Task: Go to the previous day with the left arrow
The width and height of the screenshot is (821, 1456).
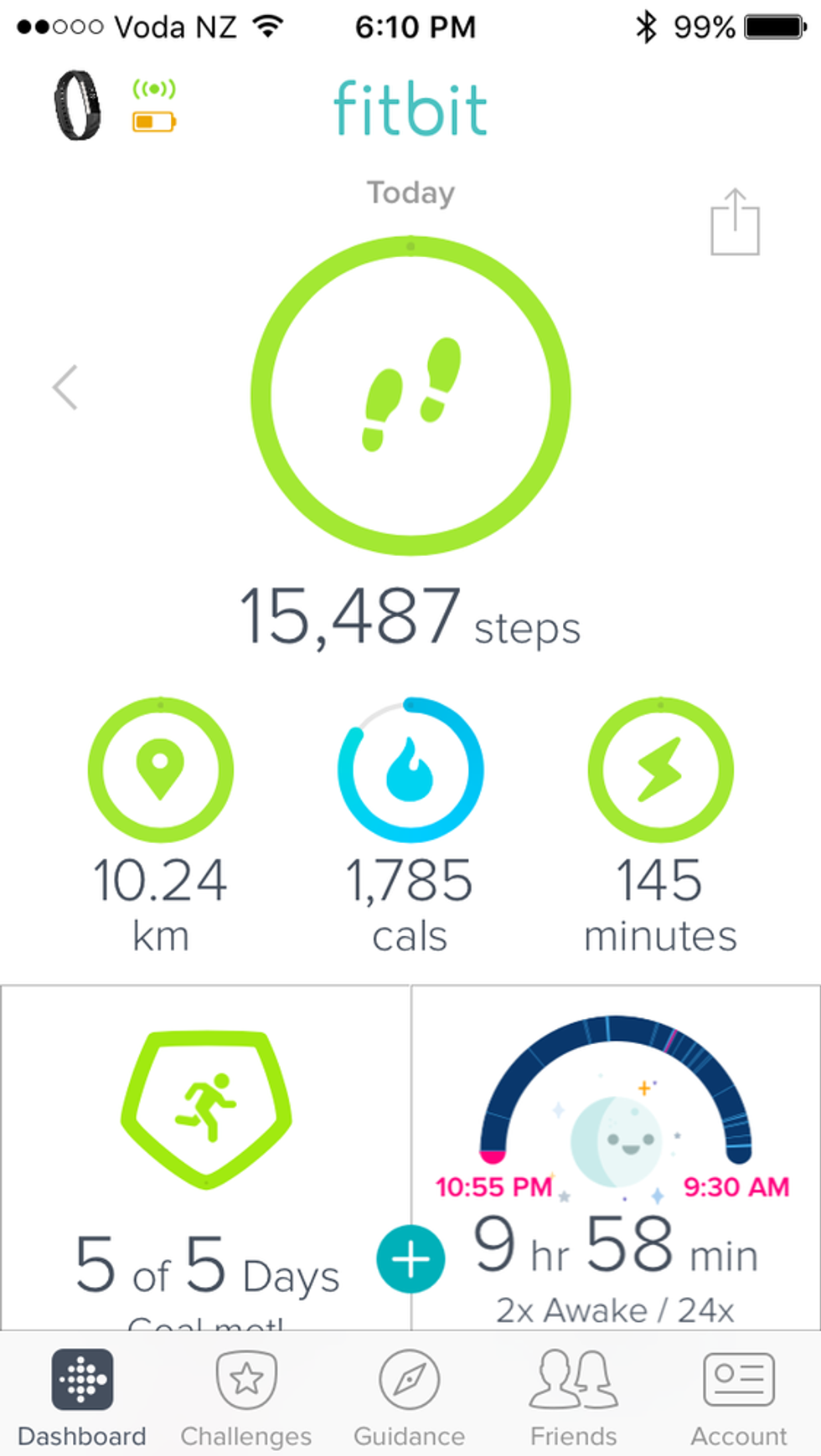Action: pos(65,388)
